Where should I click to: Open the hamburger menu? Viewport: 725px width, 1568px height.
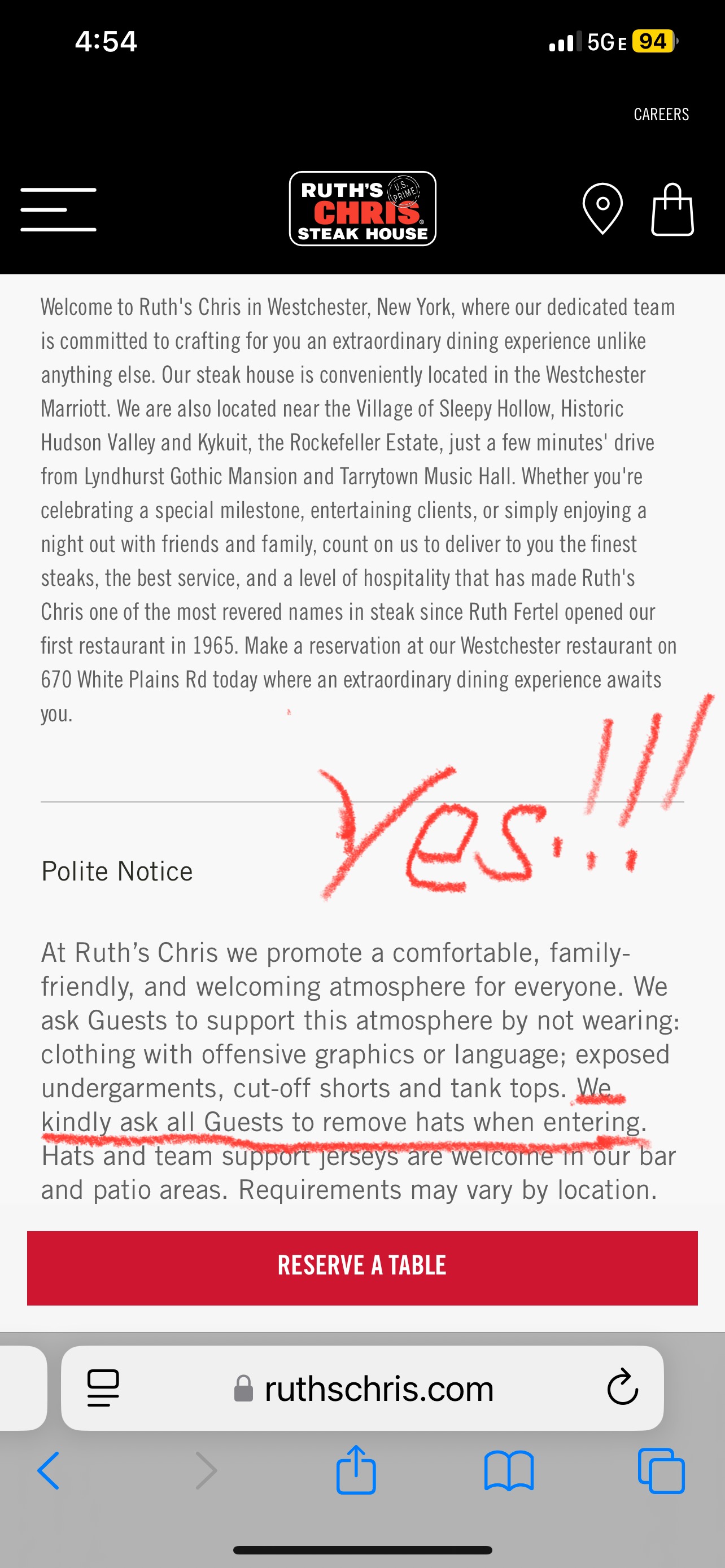click(x=58, y=209)
